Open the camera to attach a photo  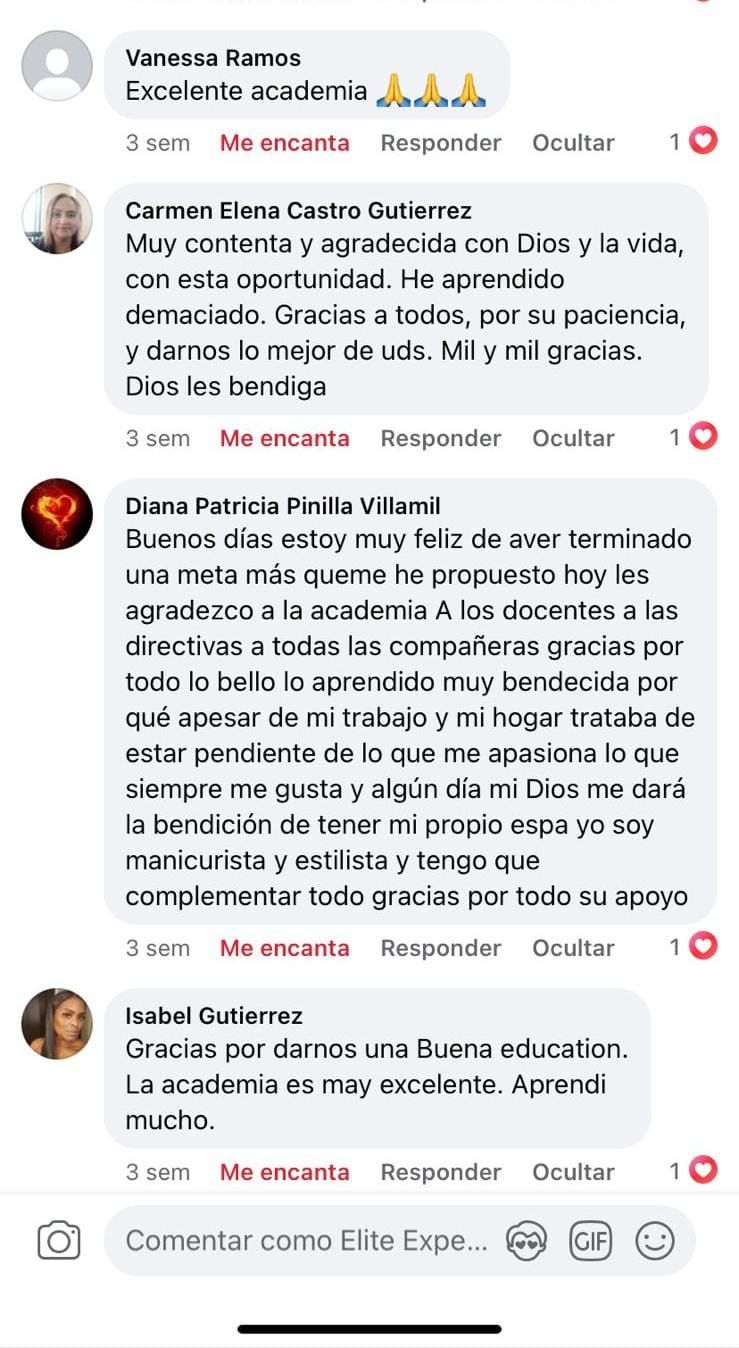pos(58,1241)
